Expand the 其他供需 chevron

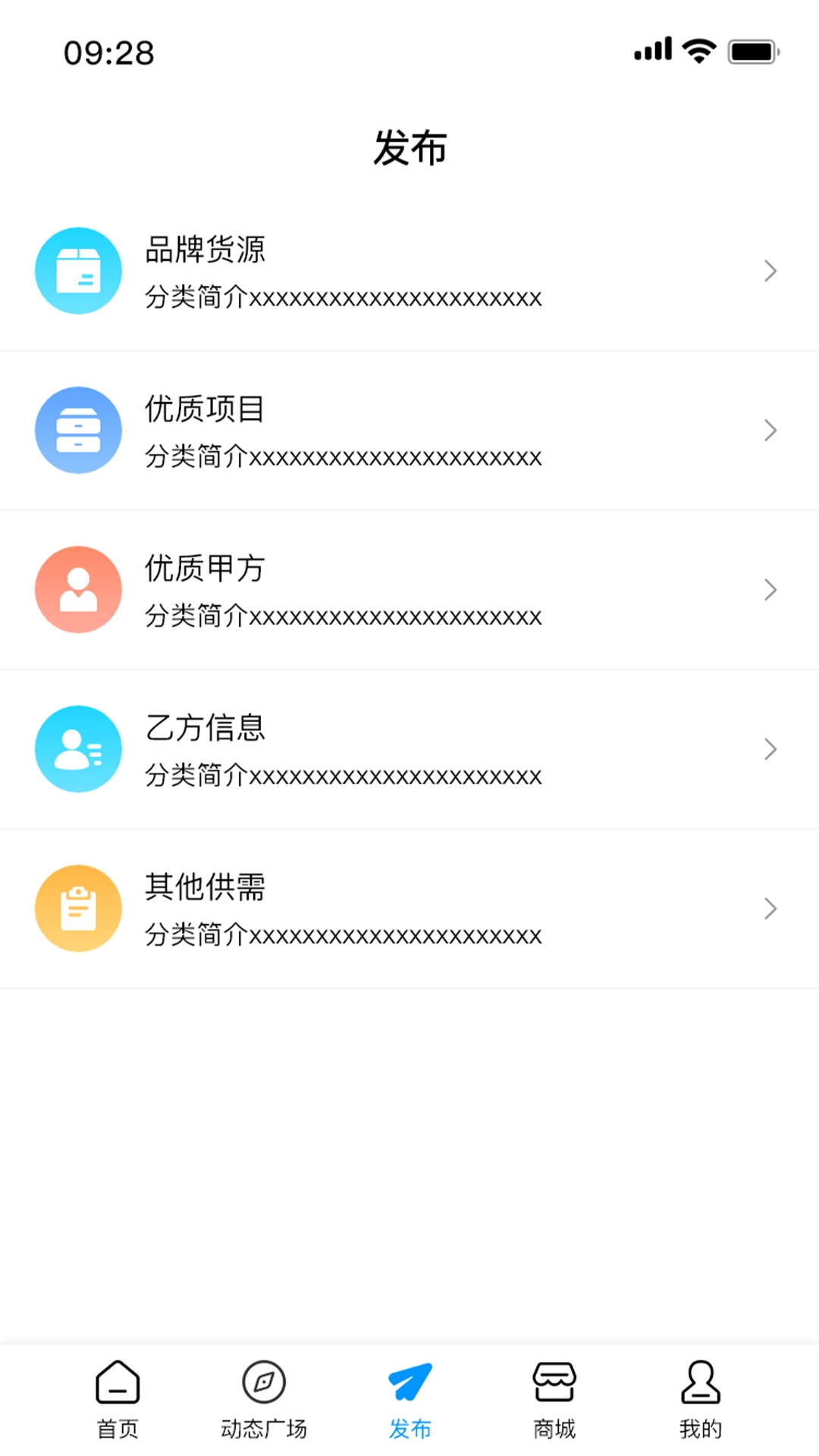tap(770, 908)
